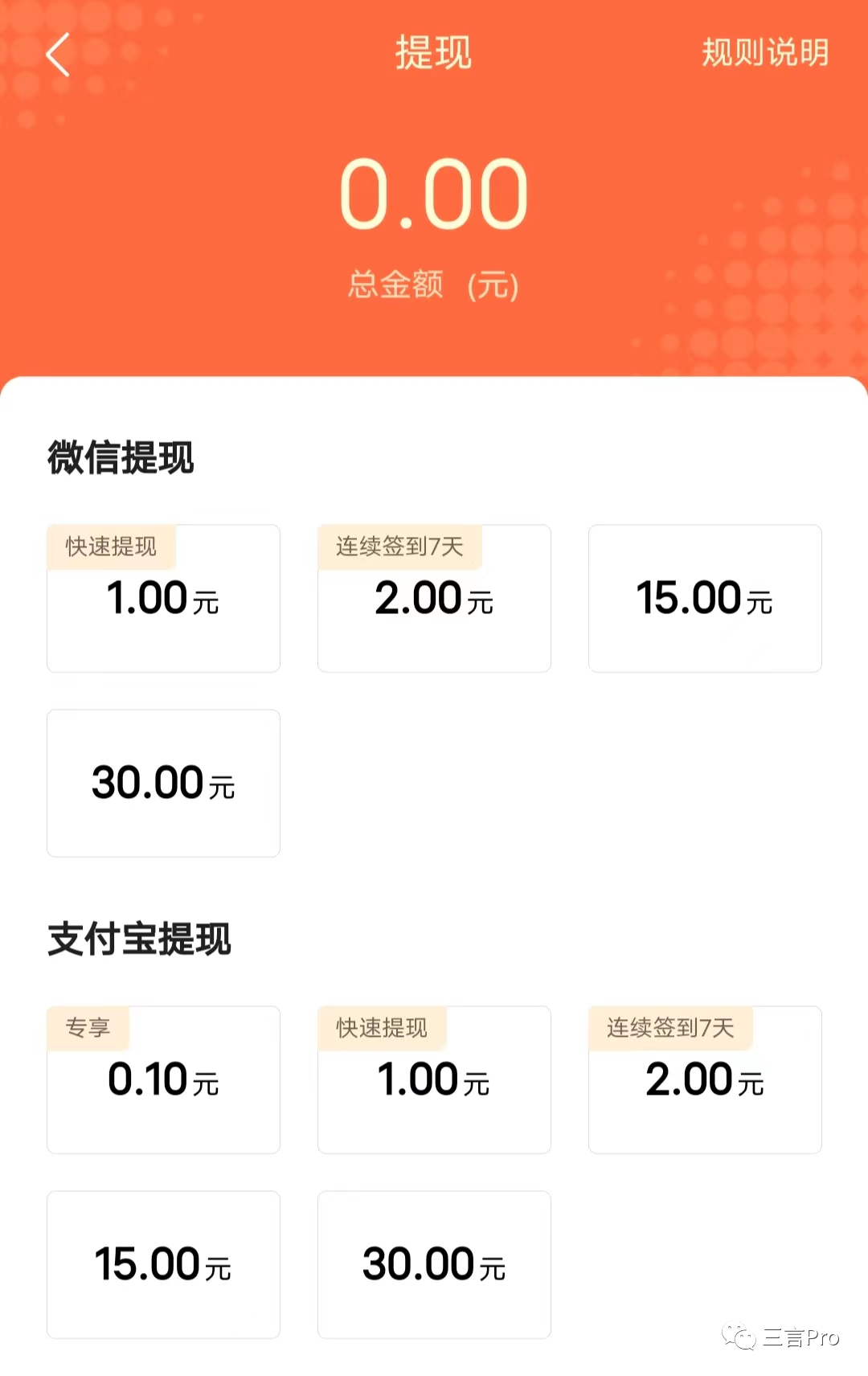Image resolution: width=868 pixels, height=1376 pixels.
Task: Select Alipay 专享 0.10元 option
Action: click(x=163, y=1079)
